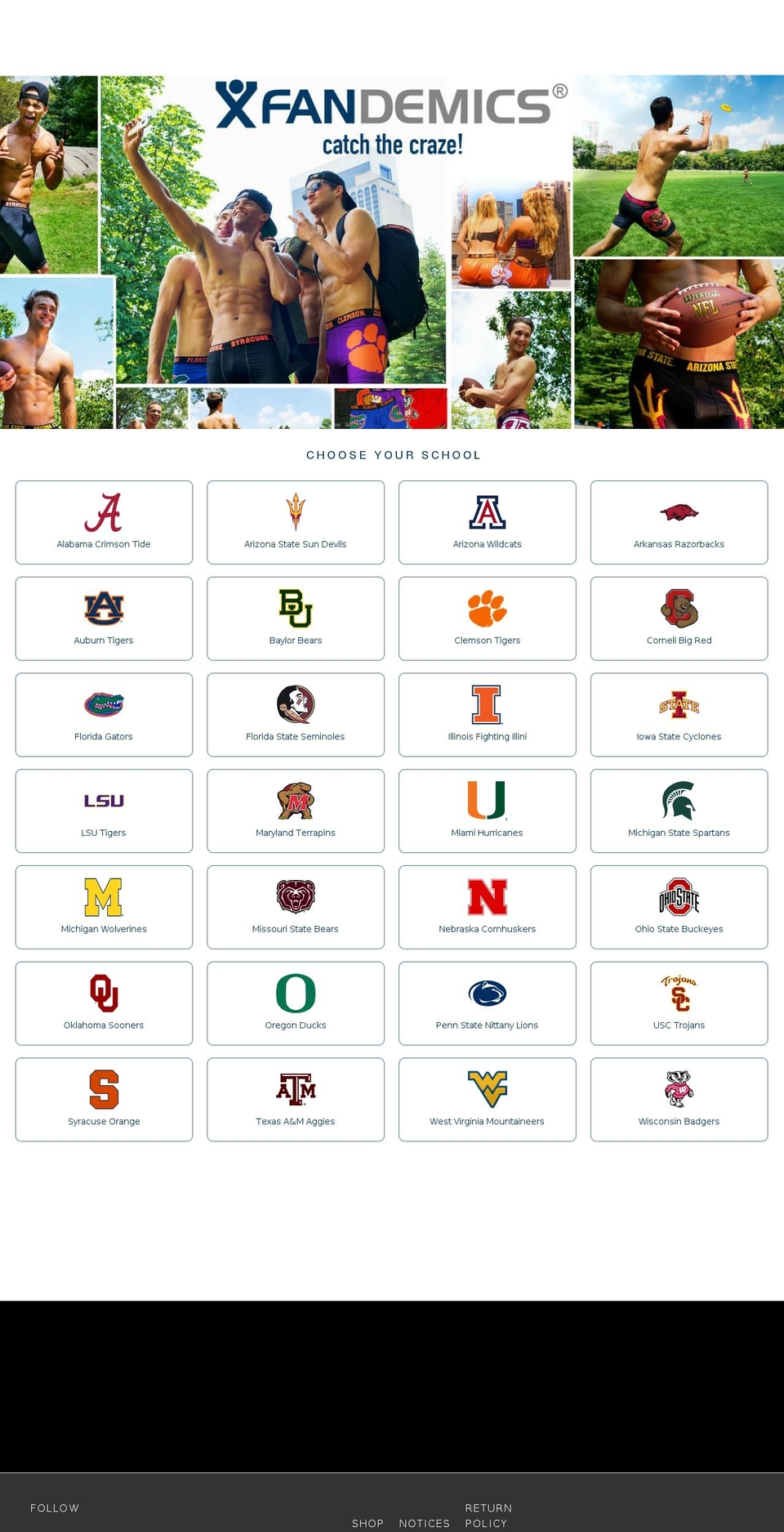Click the Florida Gators logo
Viewport: 784px width, 1532px height.
point(104,704)
